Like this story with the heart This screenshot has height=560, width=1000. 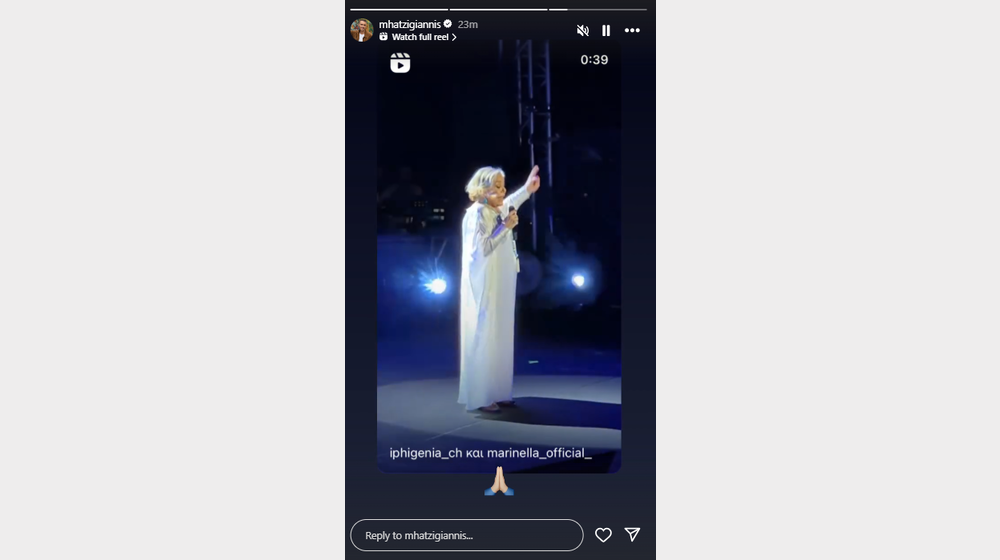tap(603, 535)
